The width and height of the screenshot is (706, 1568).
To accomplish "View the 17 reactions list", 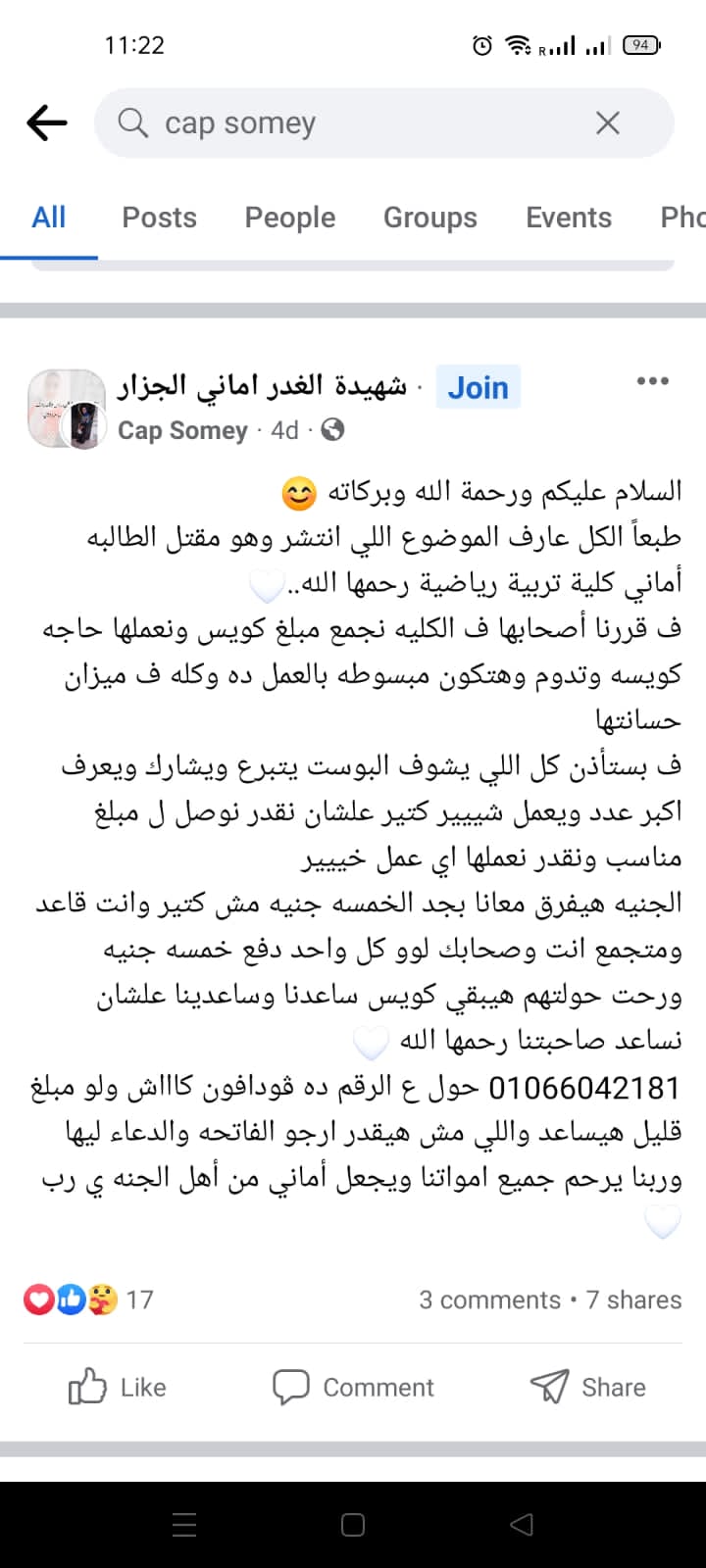I will [88, 1299].
